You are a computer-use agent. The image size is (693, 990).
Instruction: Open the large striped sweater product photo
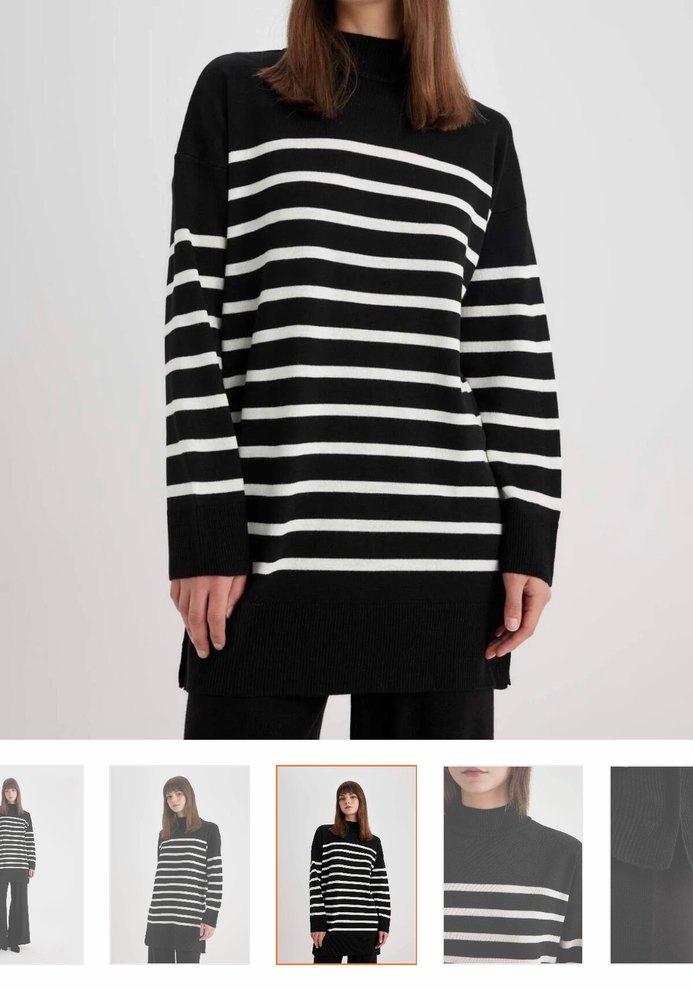pyautogui.click(x=346, y=370)
